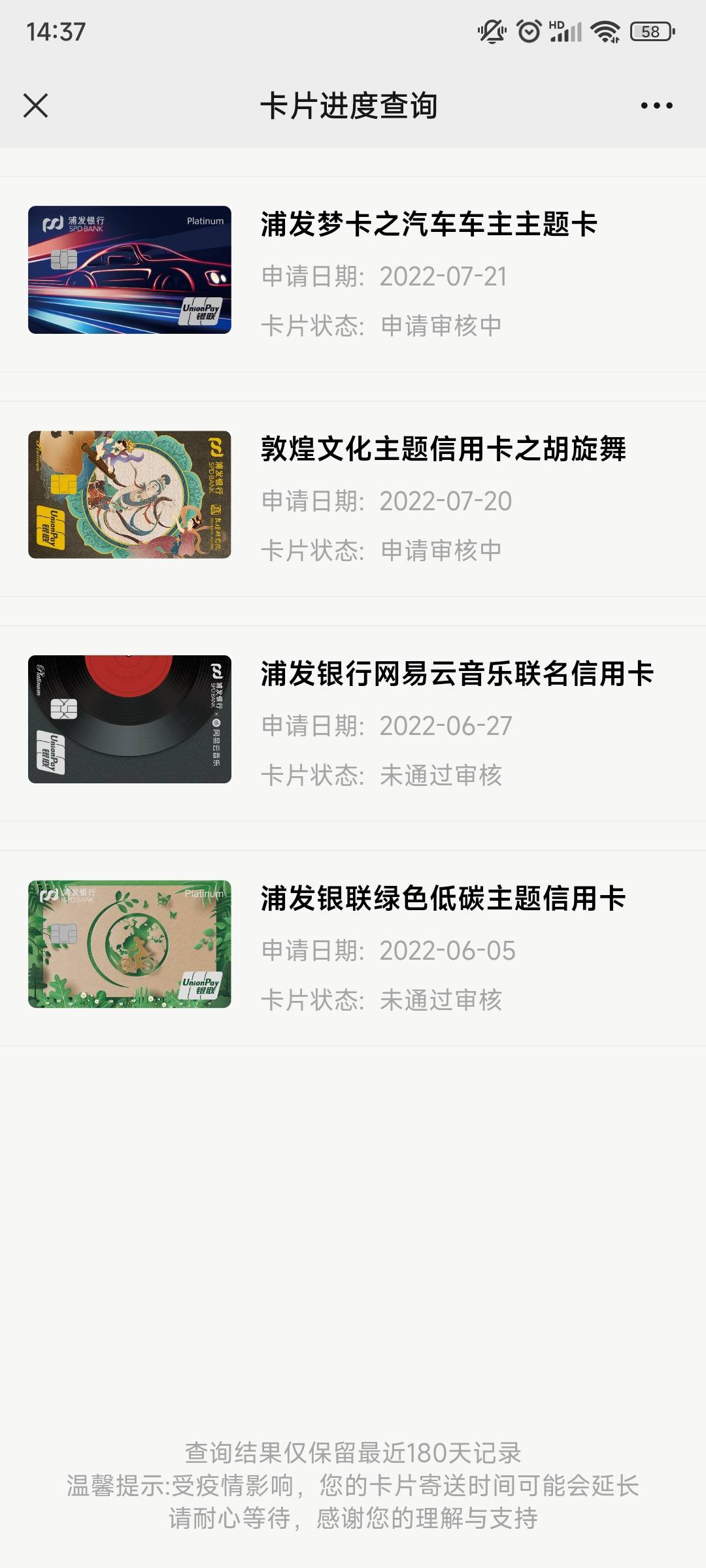The width and height of the screenshot is (706, 1568).
Task: Open the 浦发梦卡之汽车车主主题卡 application entry
Action: point(353,274)
